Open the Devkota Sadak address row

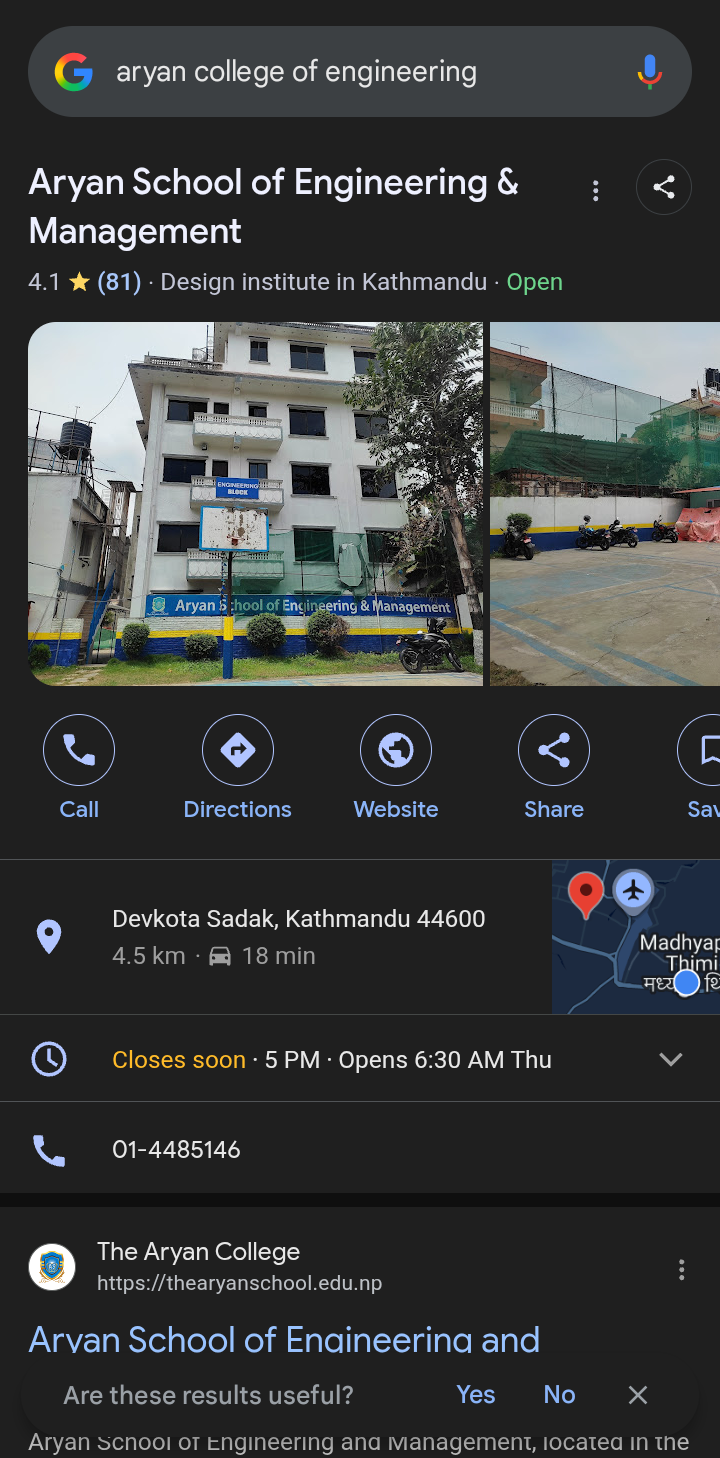(x=276, y=937)
